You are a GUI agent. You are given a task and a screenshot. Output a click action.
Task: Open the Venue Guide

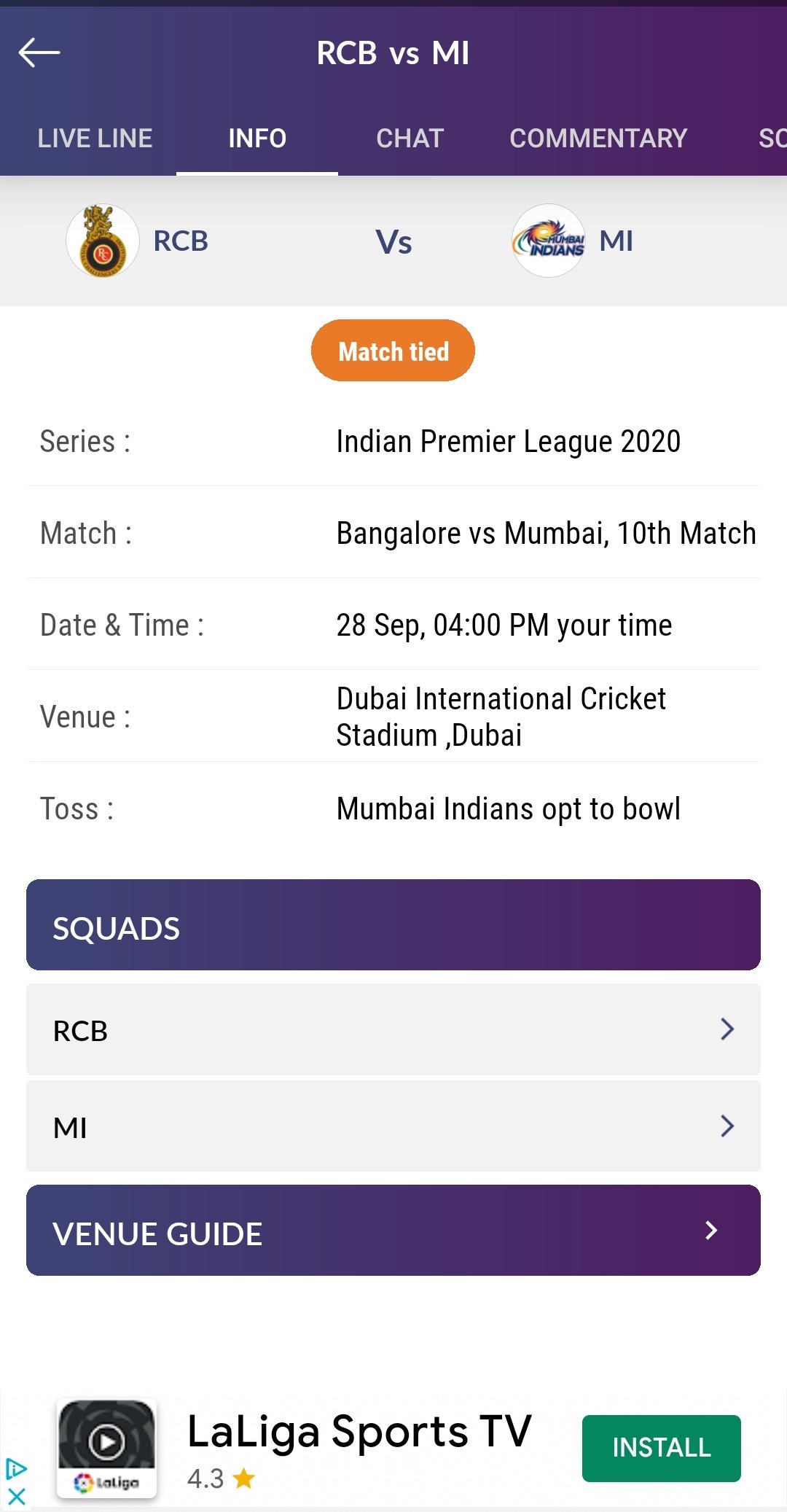pyautogui.click(x=393, y=1231)
